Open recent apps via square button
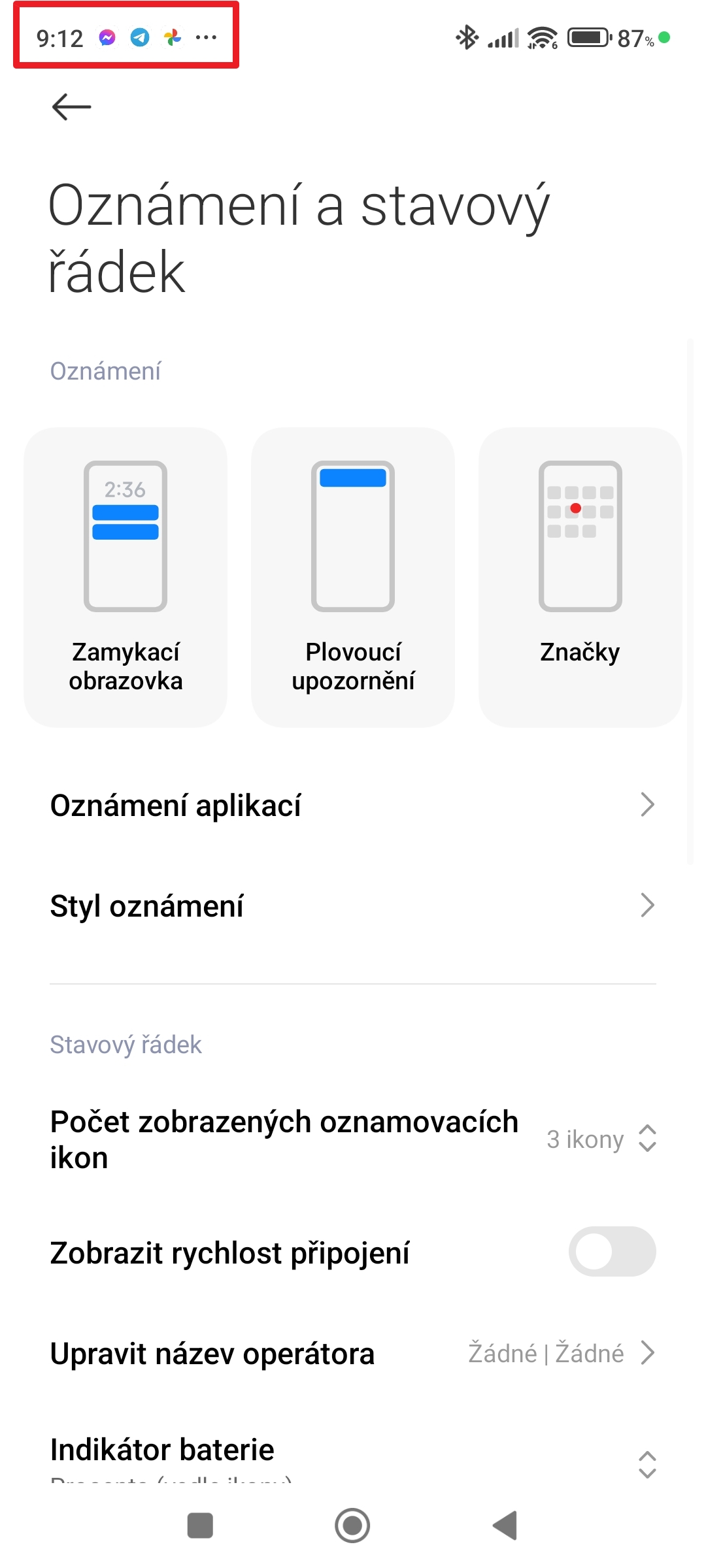The width and height of the screenshot is (706, 1568). click(200, 1526)
